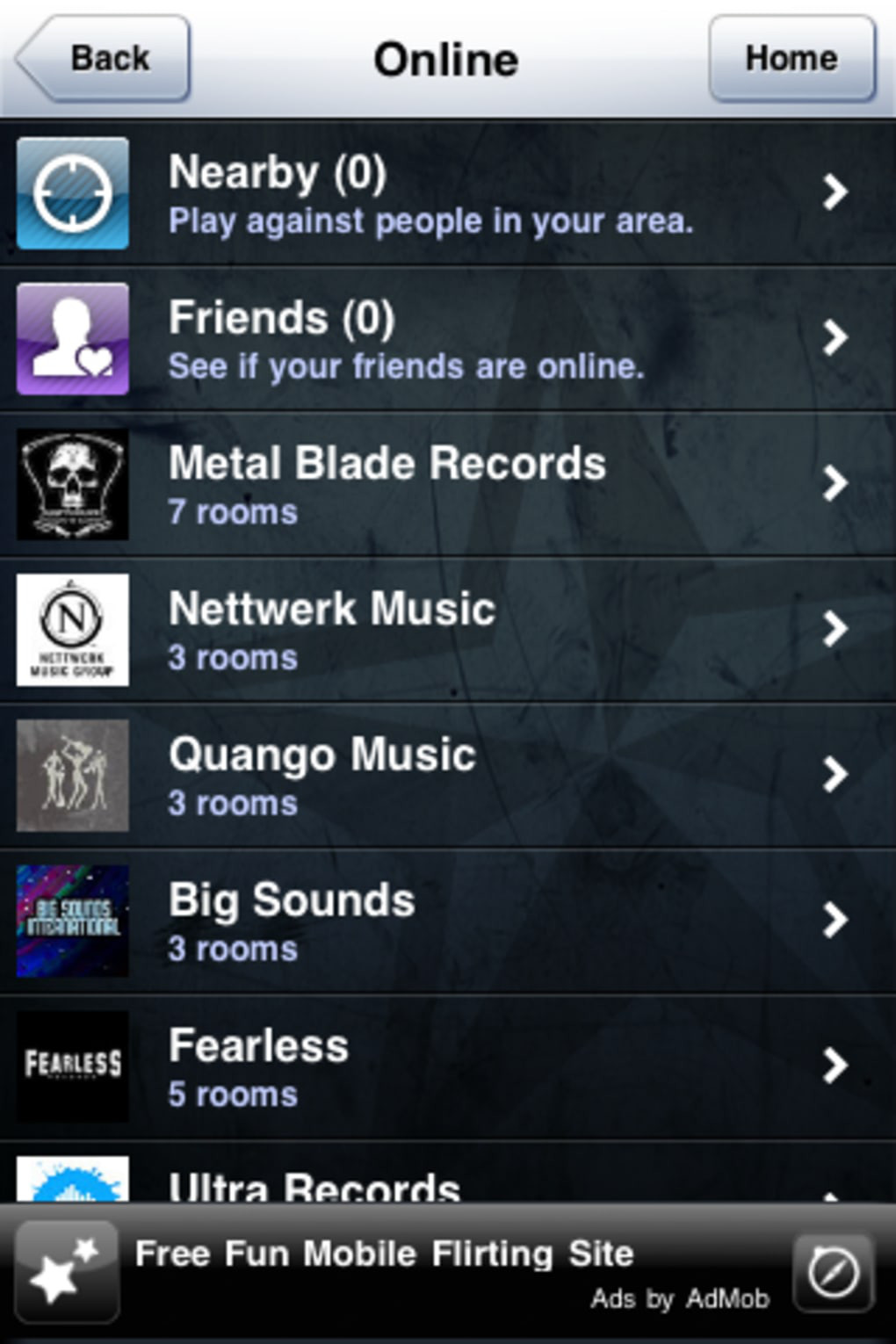Open Nearby players list
This screenshot has width=896, height=1344.
[448, 193]
